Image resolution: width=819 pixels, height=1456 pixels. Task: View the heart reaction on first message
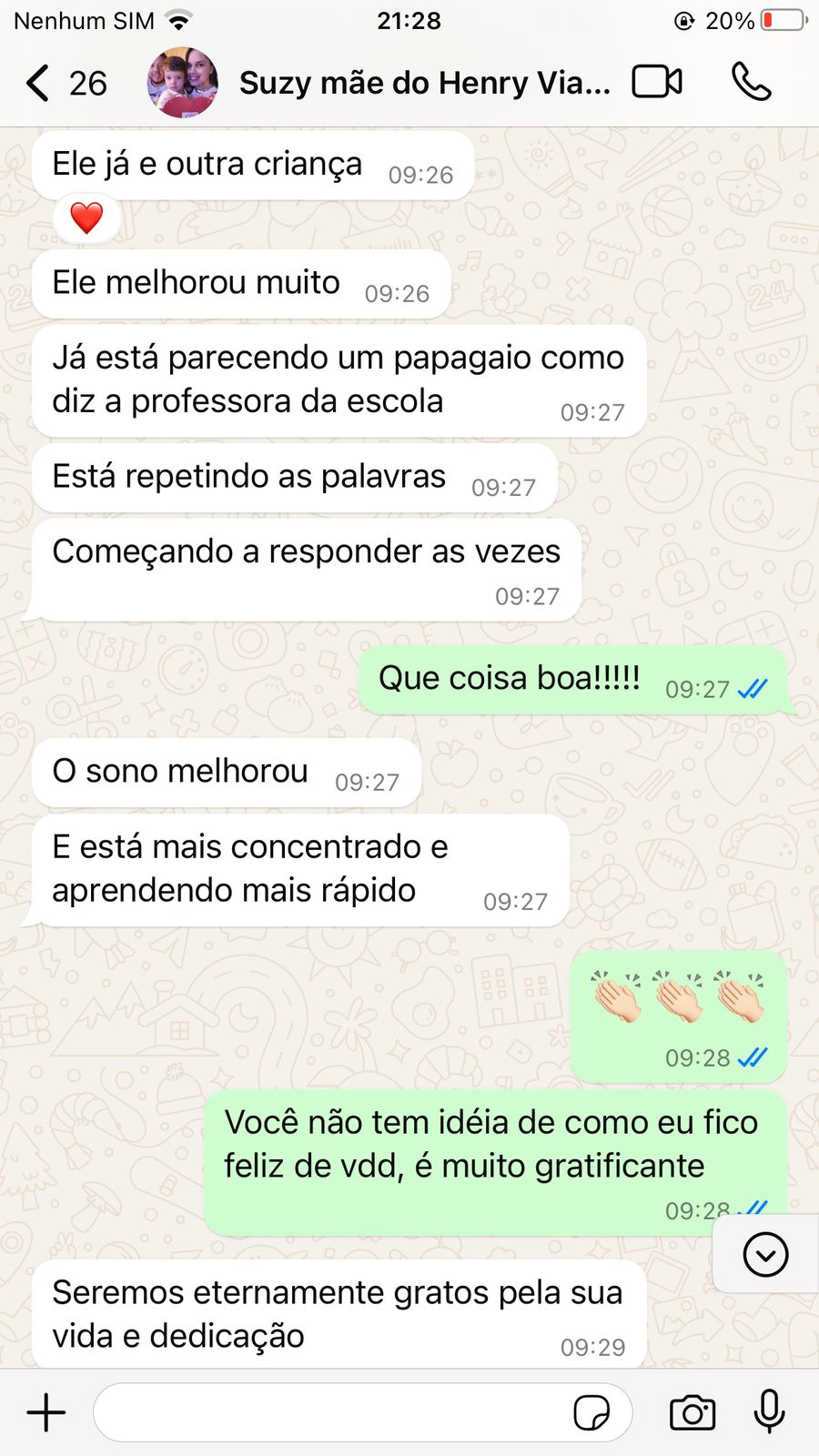(86, 218)
